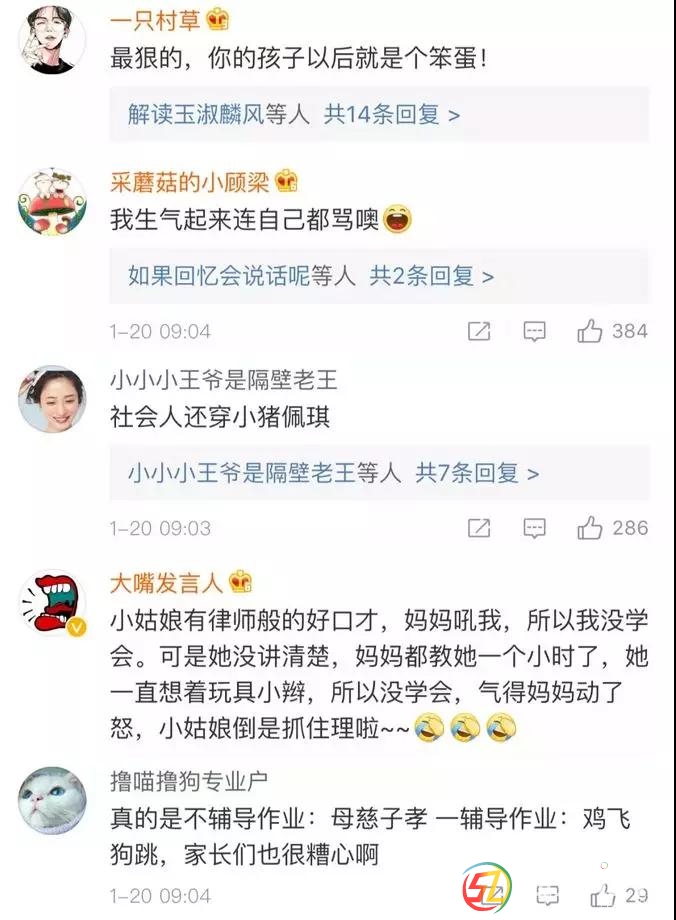Share 小小小王爷是隔壁老王's comment

(479, 527)
